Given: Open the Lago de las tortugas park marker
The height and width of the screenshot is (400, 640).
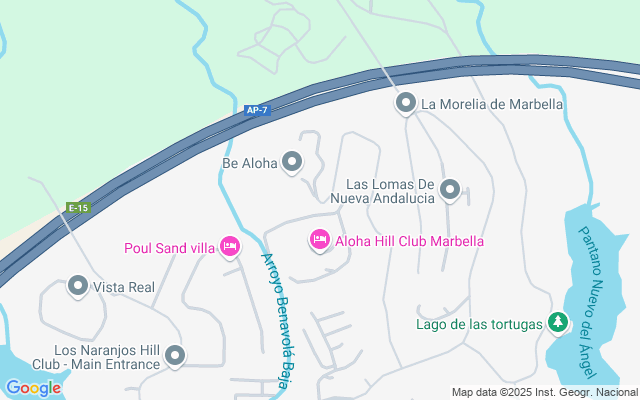Looking at the screenshot, I should point(558,323).
